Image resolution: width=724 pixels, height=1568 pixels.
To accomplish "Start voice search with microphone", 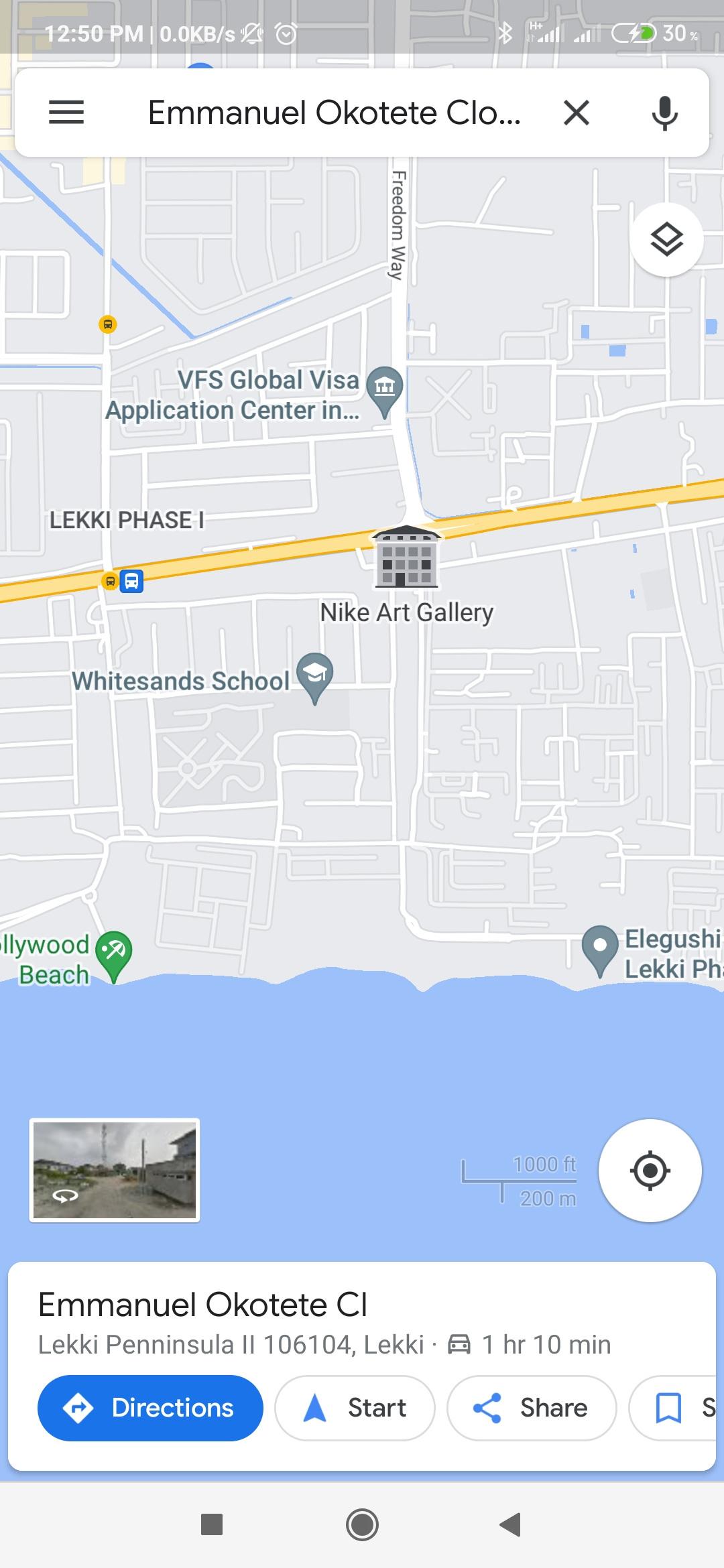I will (x=664, y=113).
